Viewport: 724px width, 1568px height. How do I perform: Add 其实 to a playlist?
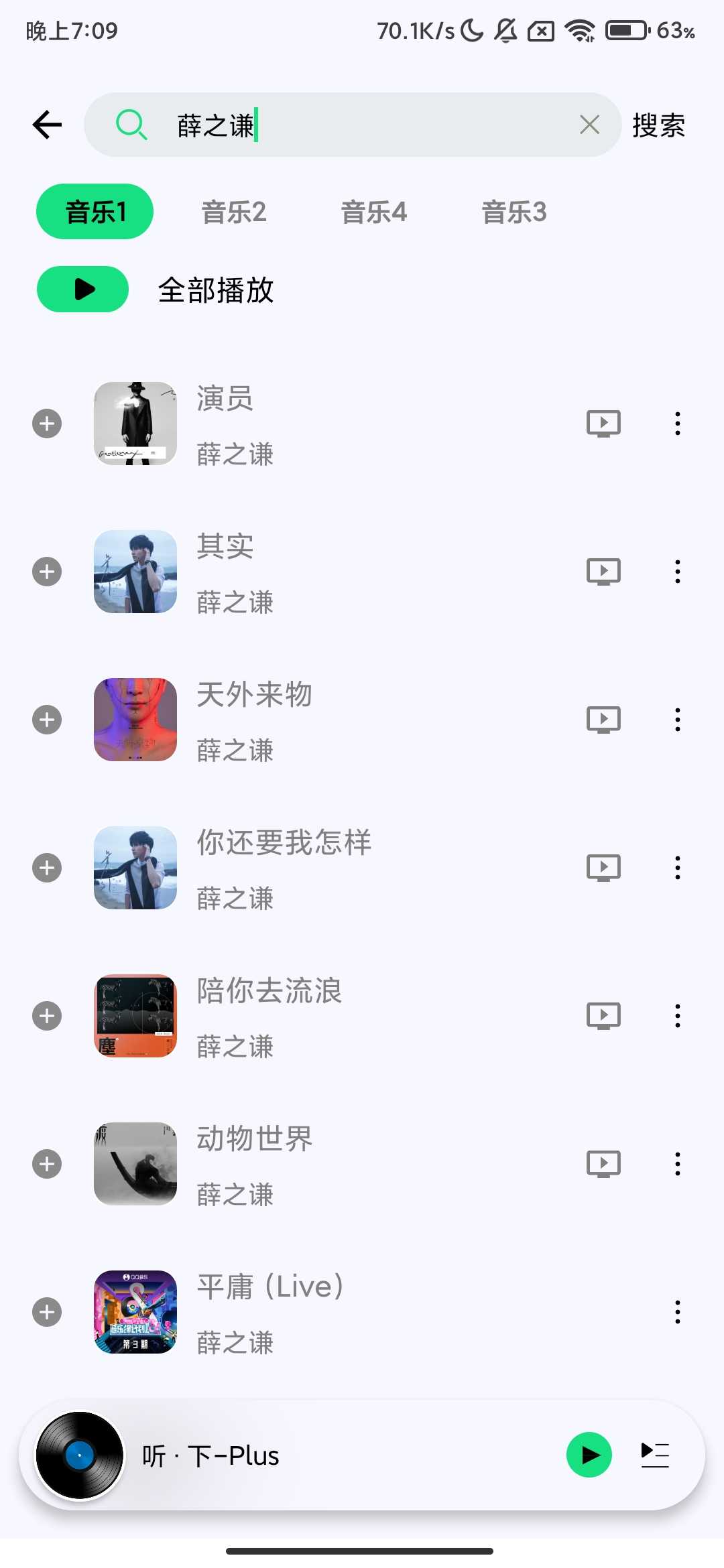point(46,571)
